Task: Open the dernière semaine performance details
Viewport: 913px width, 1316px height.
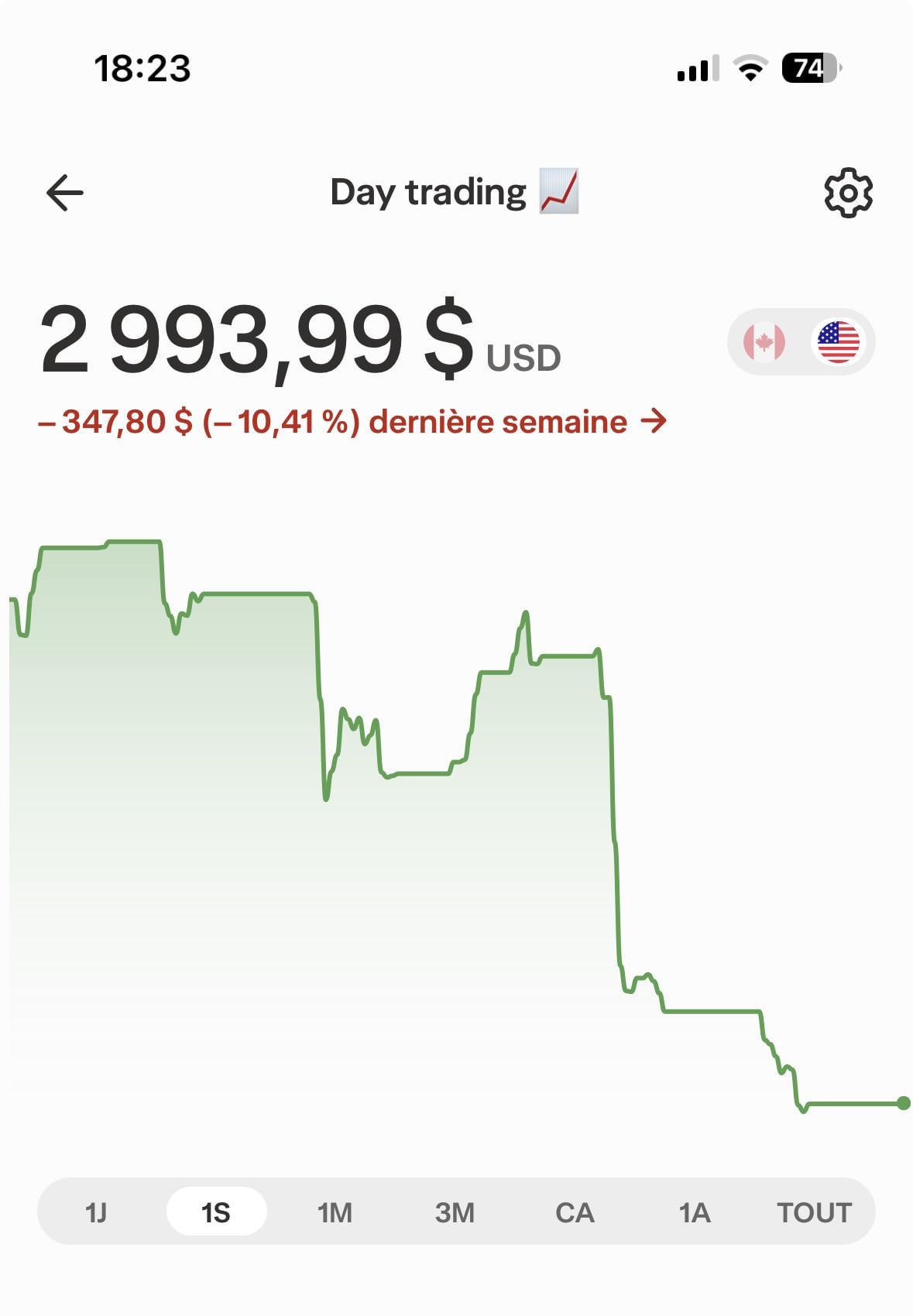Action: pos(352,423)
